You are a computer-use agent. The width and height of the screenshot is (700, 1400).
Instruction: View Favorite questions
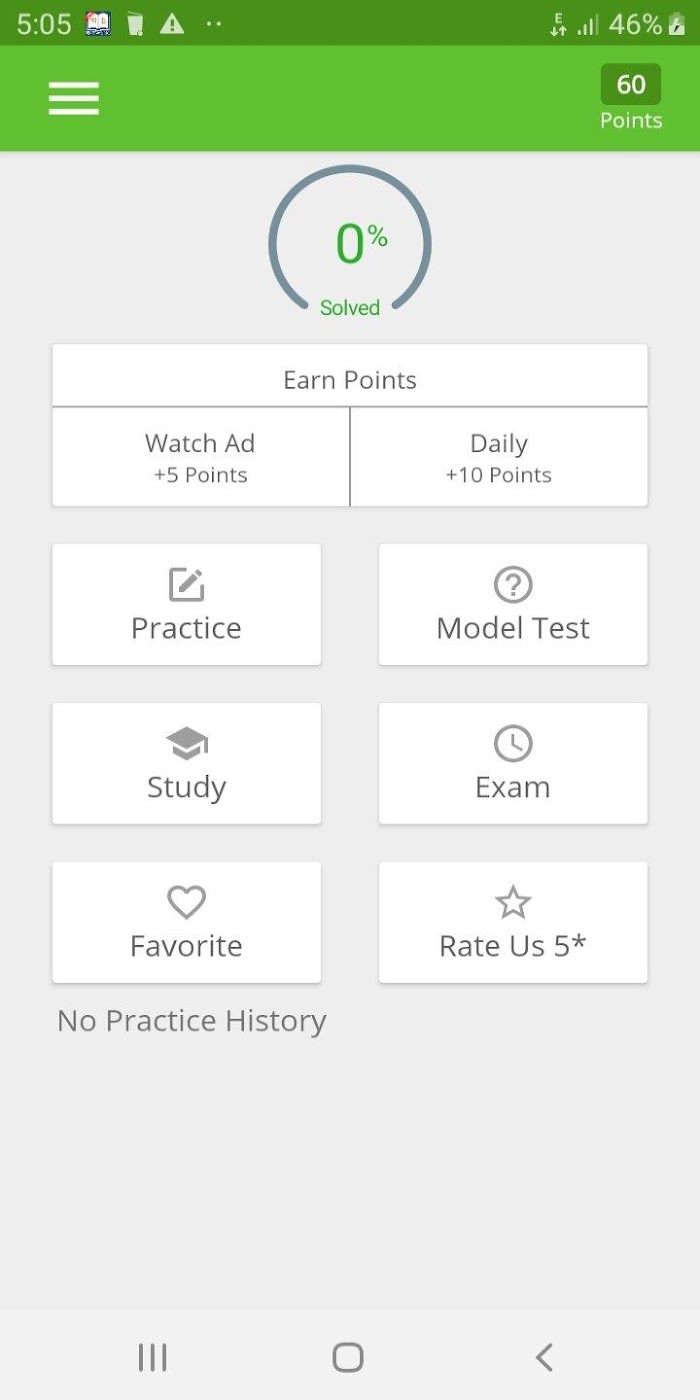pos(187,922)
